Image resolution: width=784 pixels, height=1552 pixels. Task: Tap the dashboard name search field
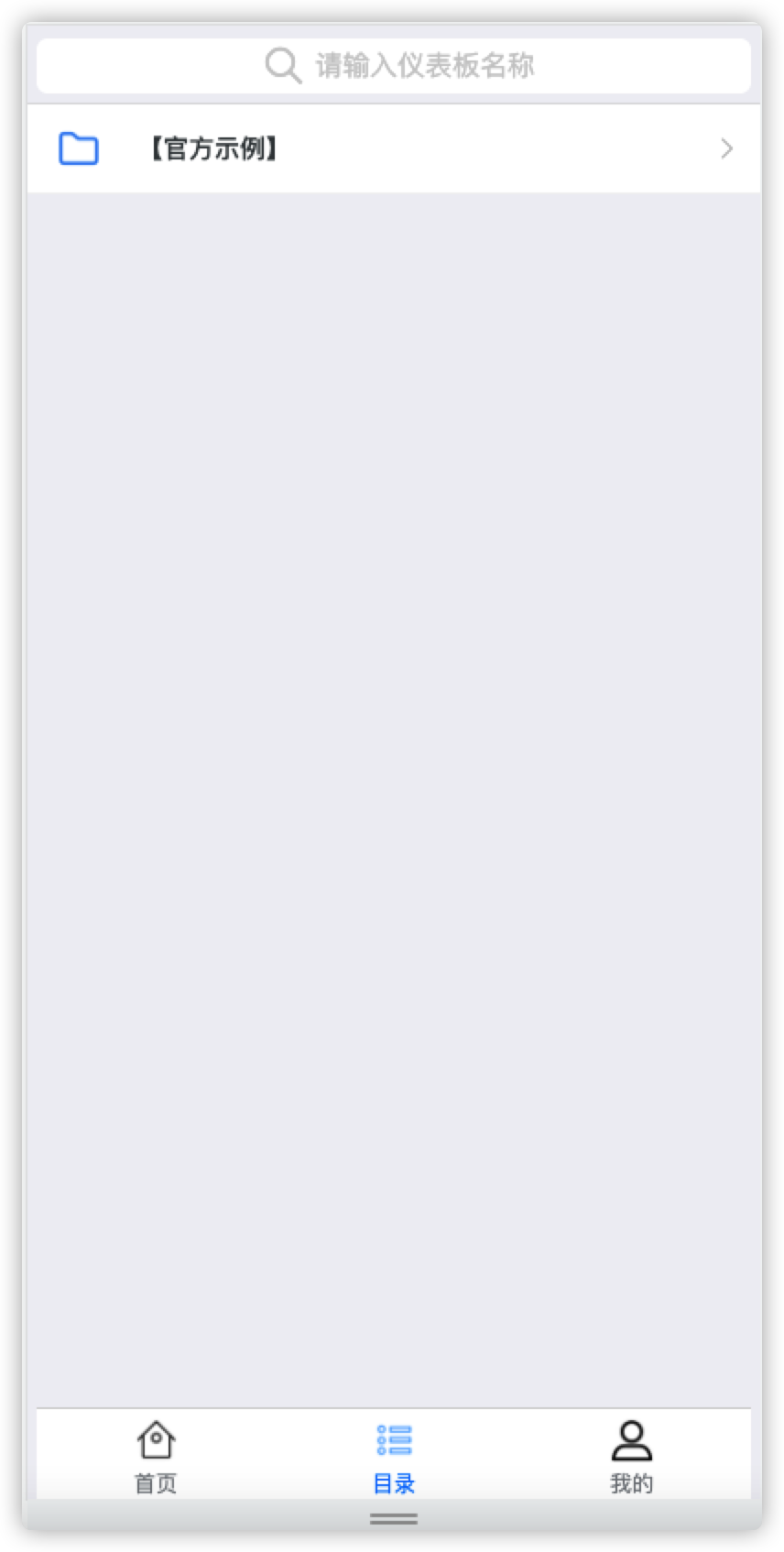(x=394, y=66)
